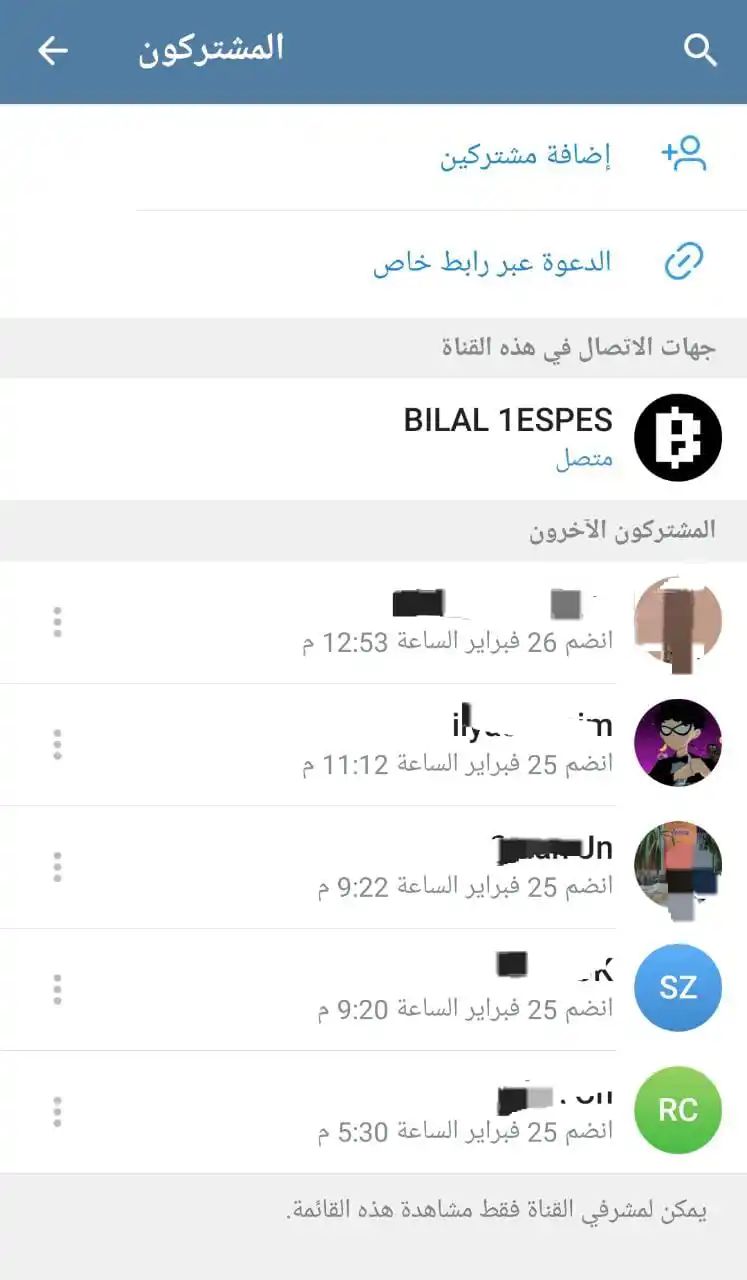
Task: Open options for subscriber joined 11:12 م
Action: (57, 744)
